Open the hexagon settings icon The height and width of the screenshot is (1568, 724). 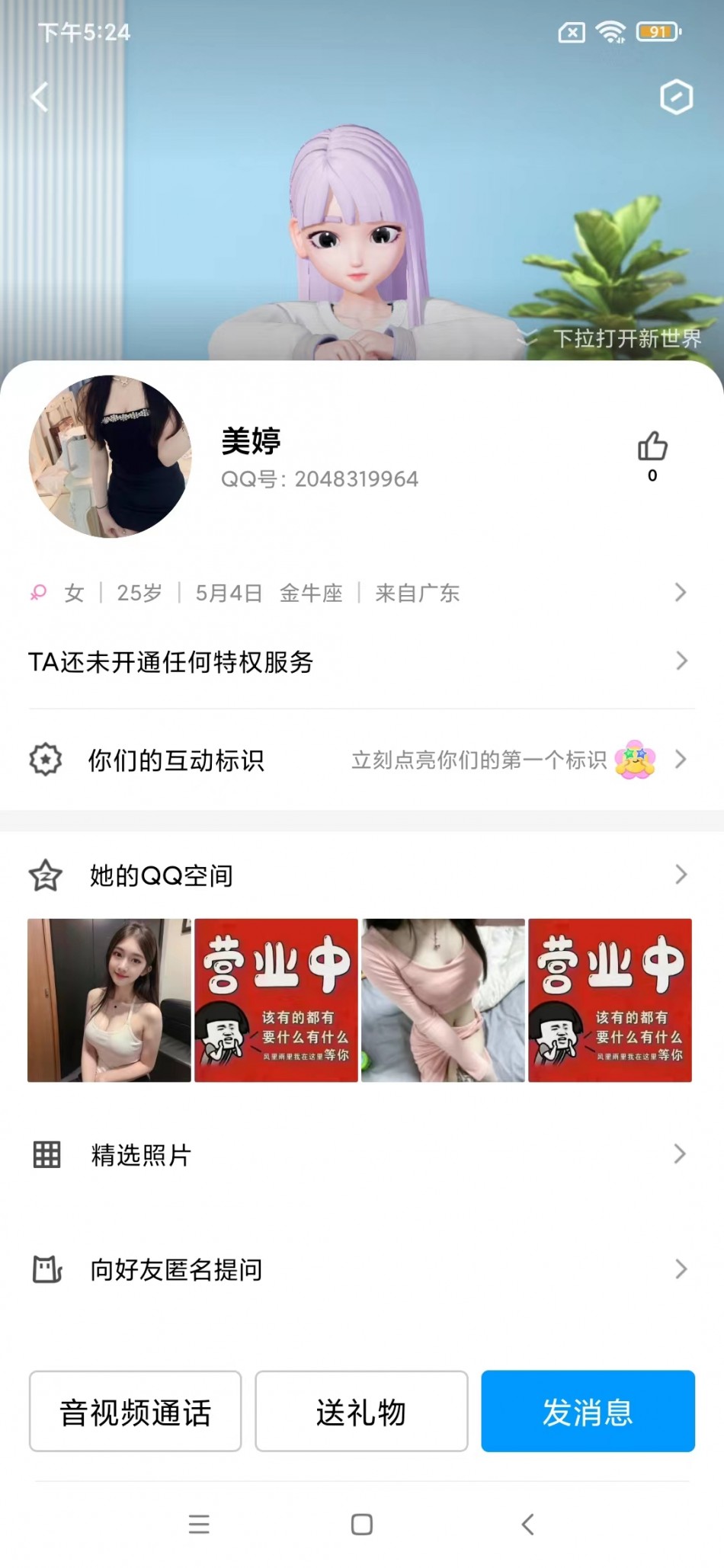676,97
